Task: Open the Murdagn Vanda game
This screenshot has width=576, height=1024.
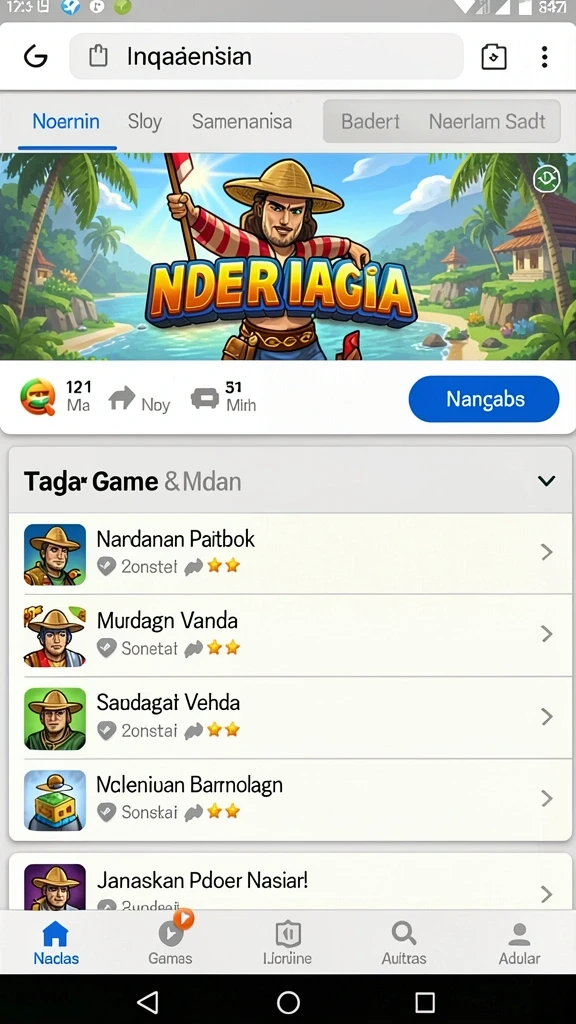Action: 290,635
